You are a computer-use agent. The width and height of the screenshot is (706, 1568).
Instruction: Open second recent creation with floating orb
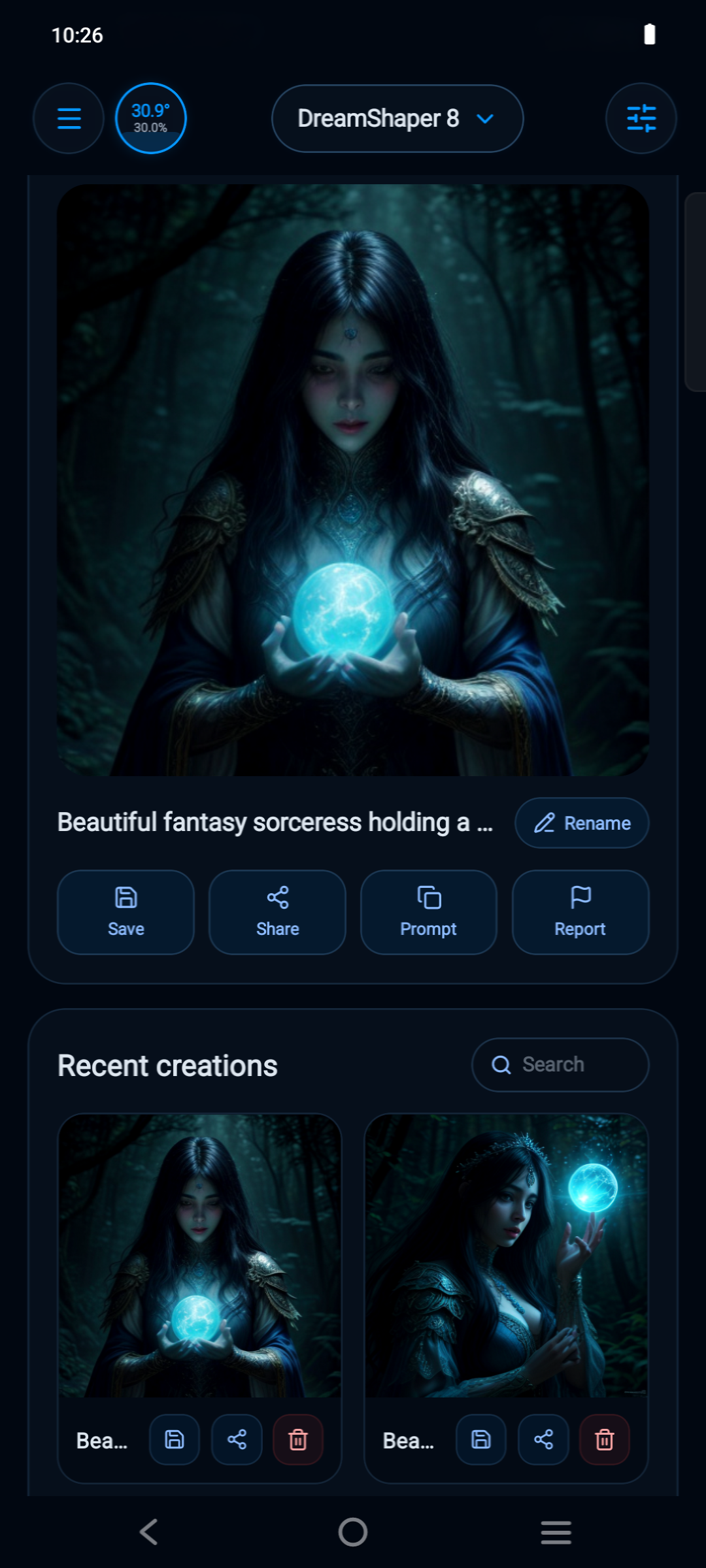click(507, 1256)
